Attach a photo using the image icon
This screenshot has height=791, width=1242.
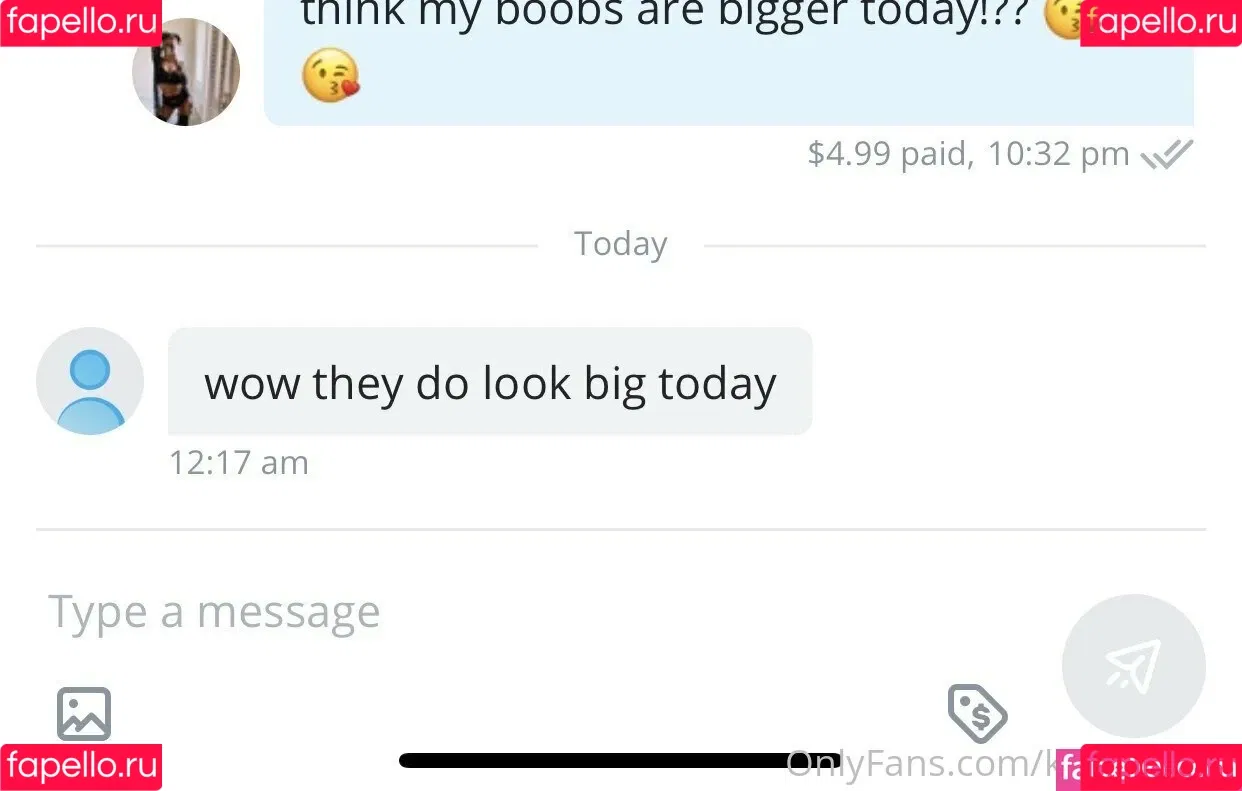[84, 713]
